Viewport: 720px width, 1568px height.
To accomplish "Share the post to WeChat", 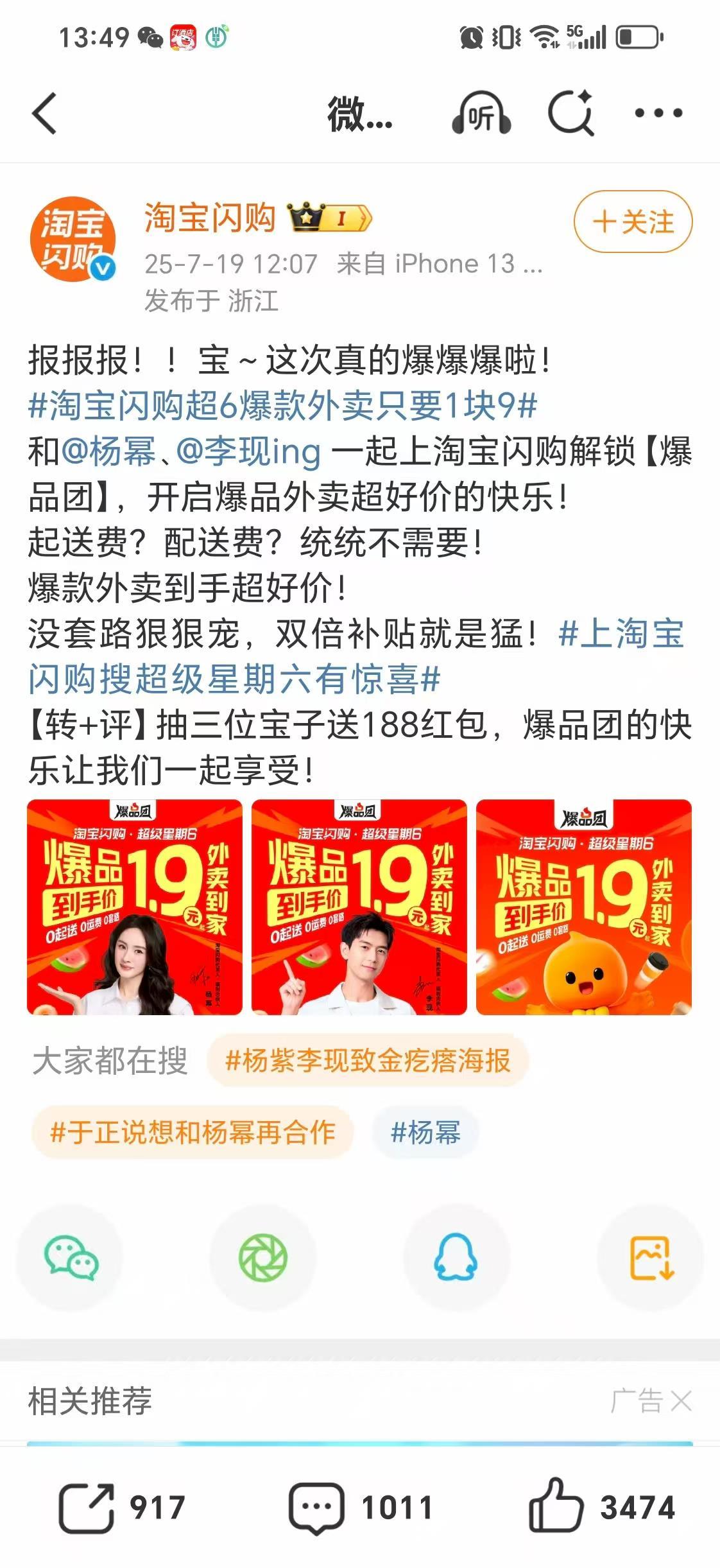I will (71, 1258).
